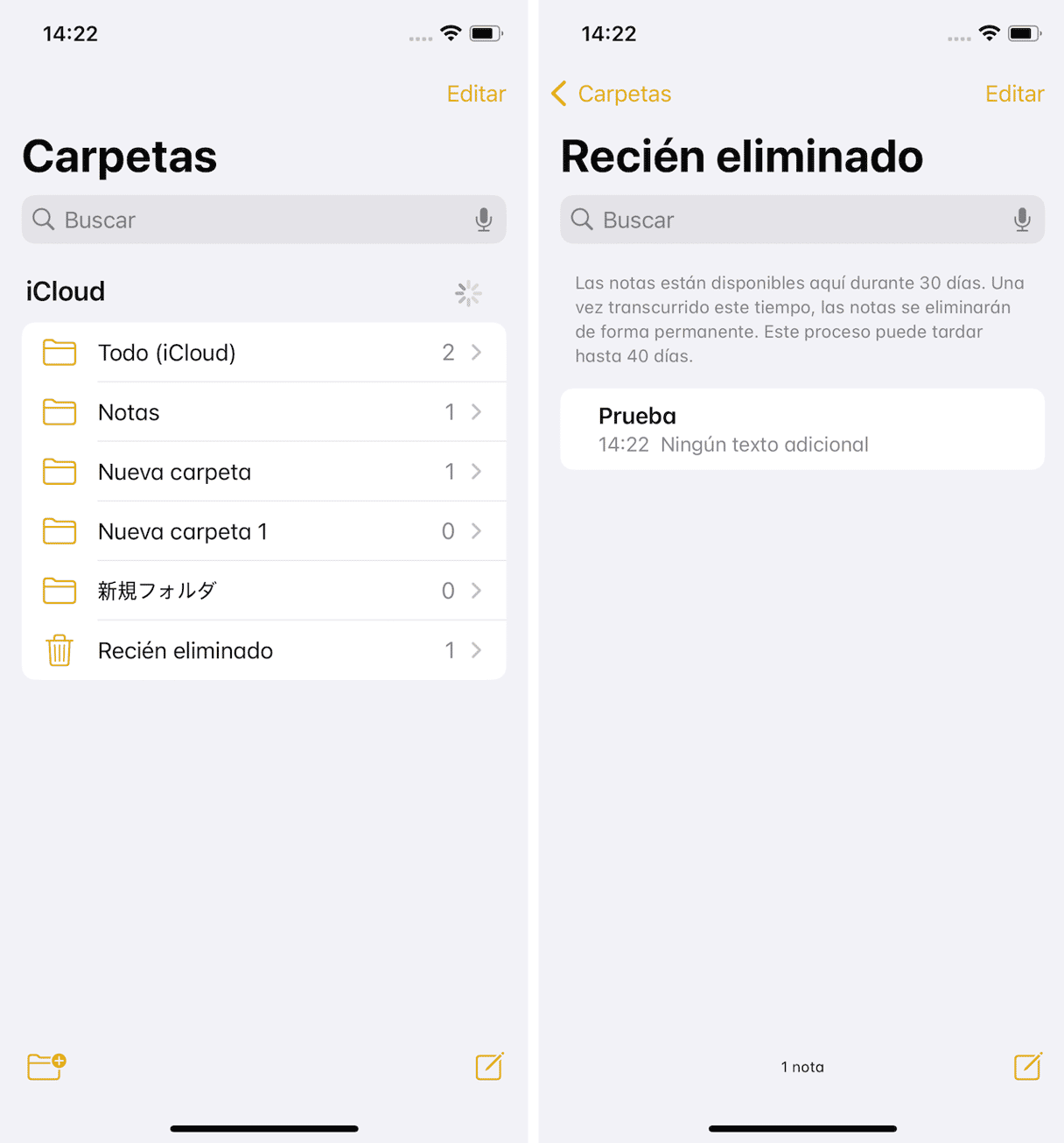Open the Notas folder
The width and height of the screenshot is (1064, 1143).
click(x=262, y=412)
